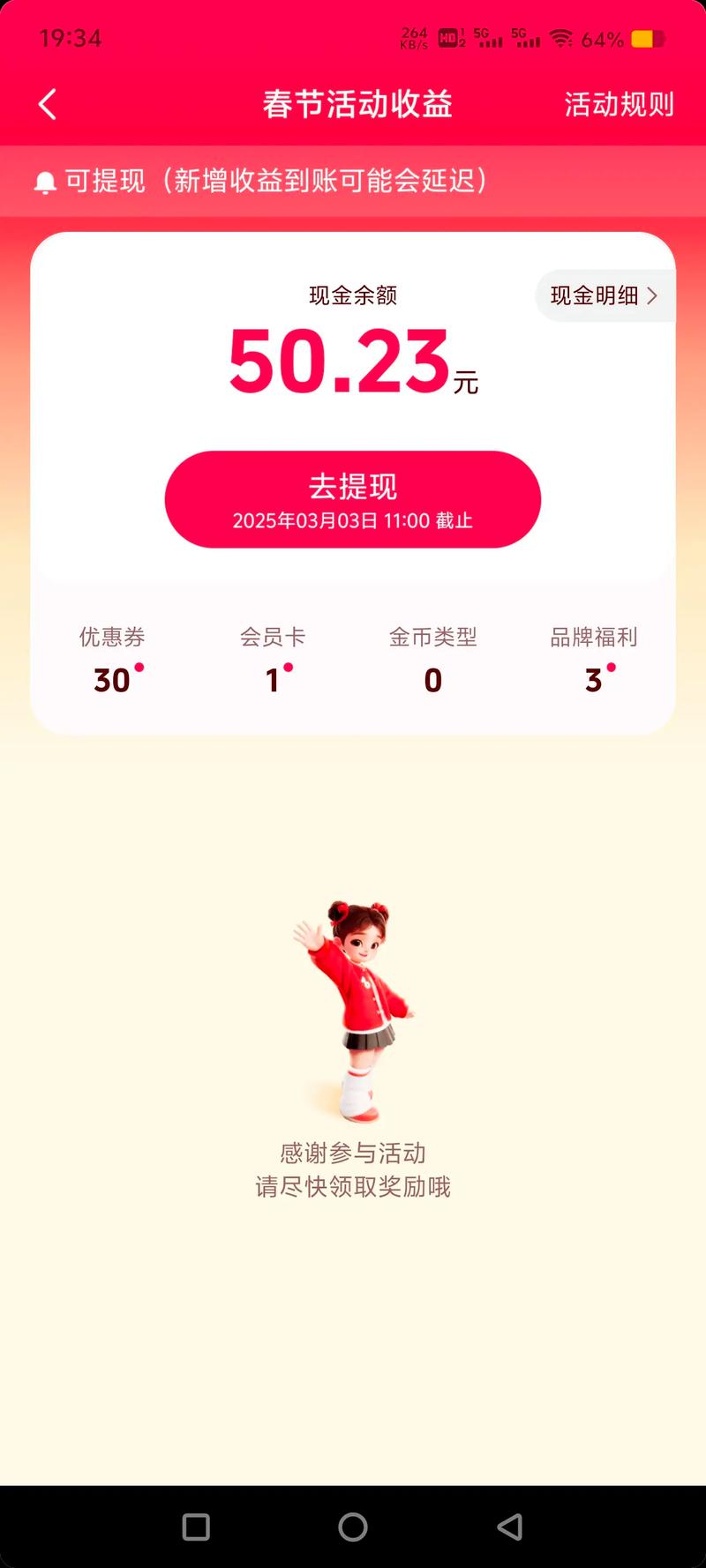Tap the 5G signal icon for SIM 1

click(487, 37)
